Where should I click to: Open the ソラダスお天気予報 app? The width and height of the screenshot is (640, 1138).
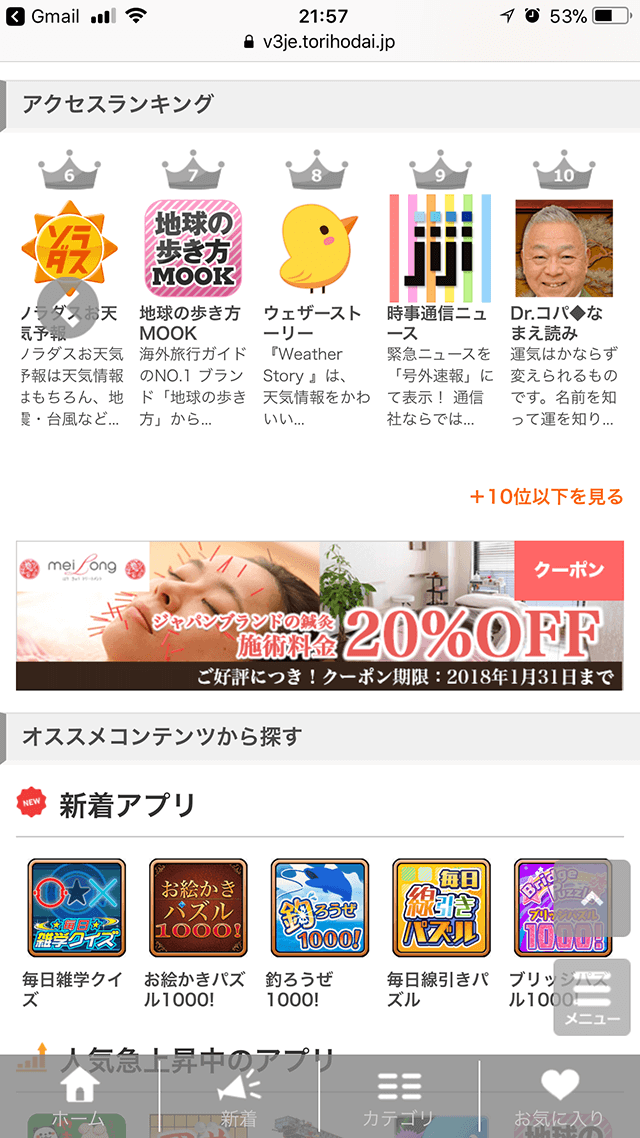(70, 247)
